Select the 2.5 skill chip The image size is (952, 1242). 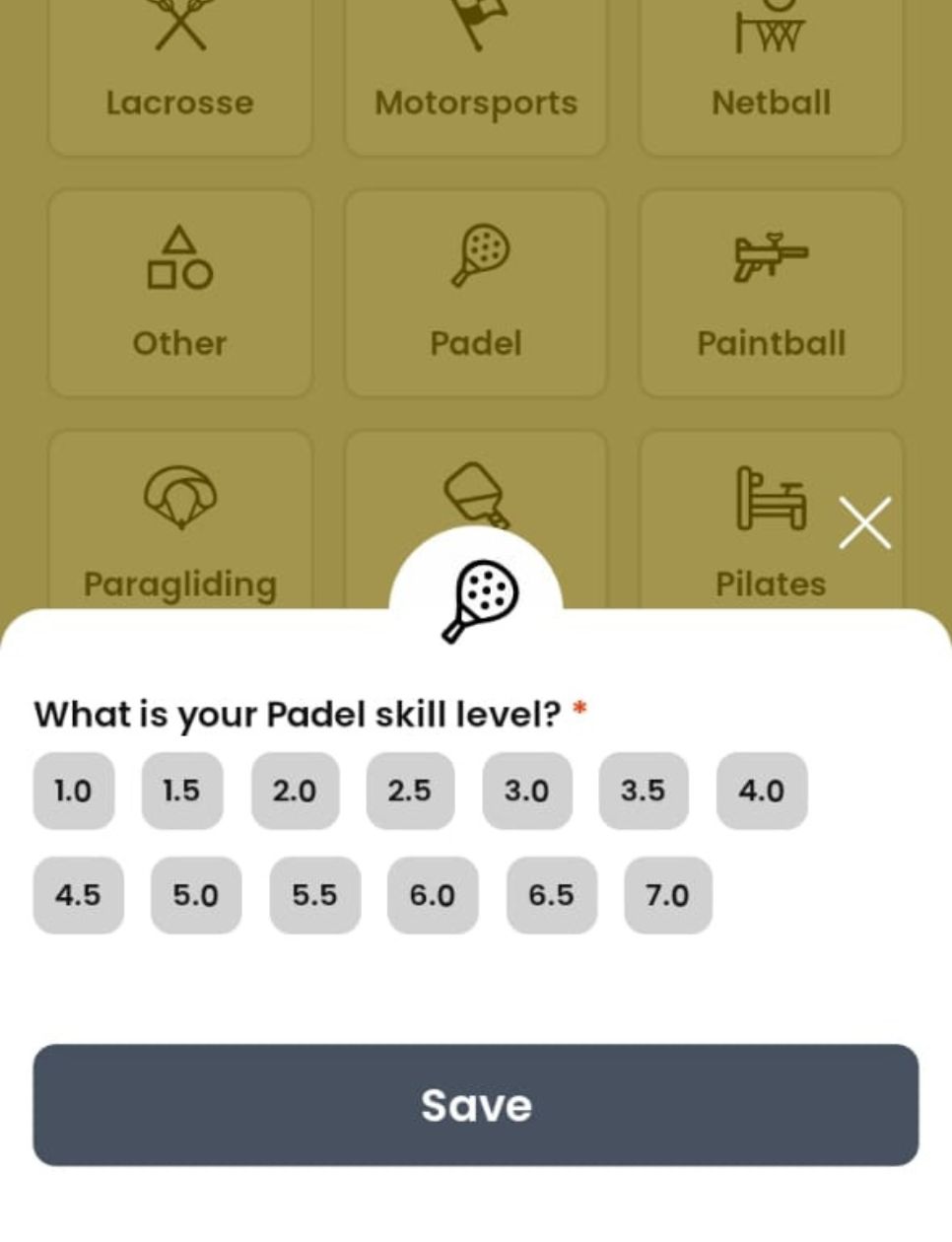click(x=410, y=791)
